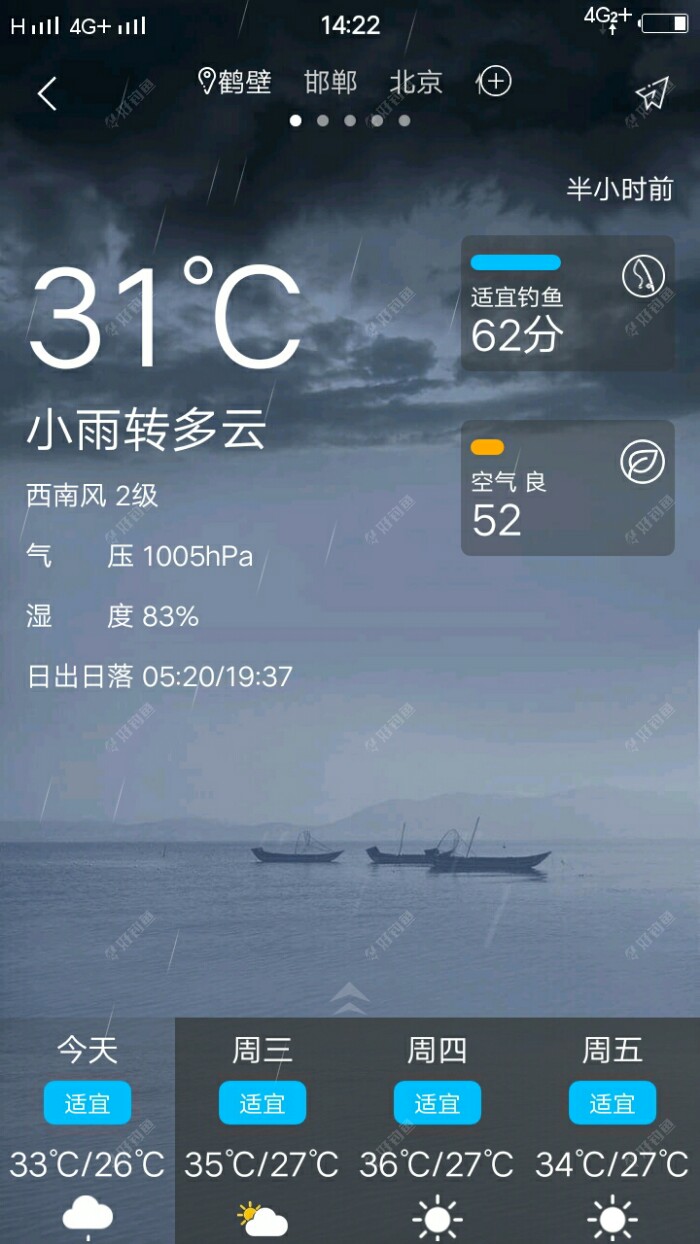Open the 空气 良 52 air quality card

pos(567,488)
